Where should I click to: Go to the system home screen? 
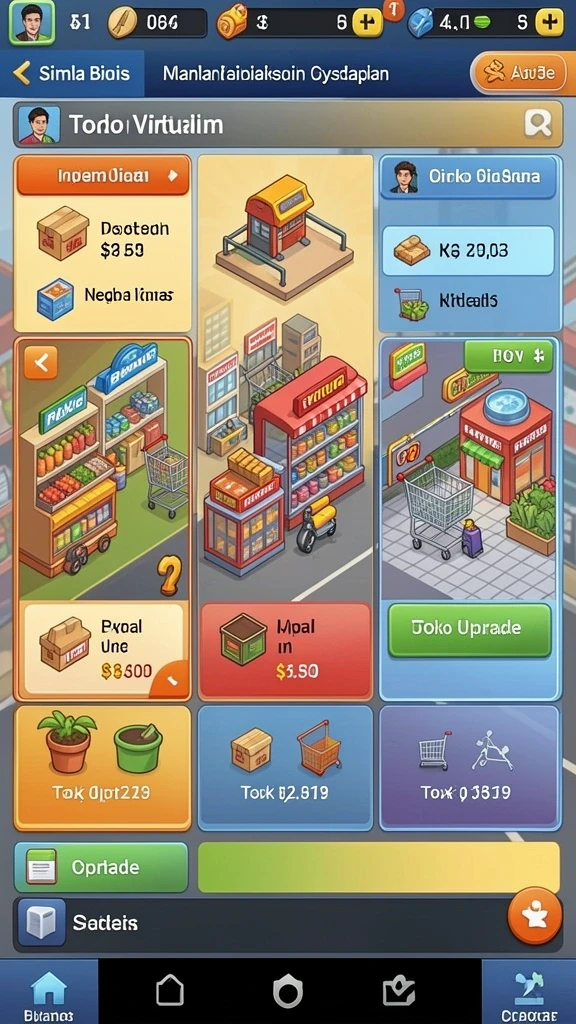[x=288, y=992]
